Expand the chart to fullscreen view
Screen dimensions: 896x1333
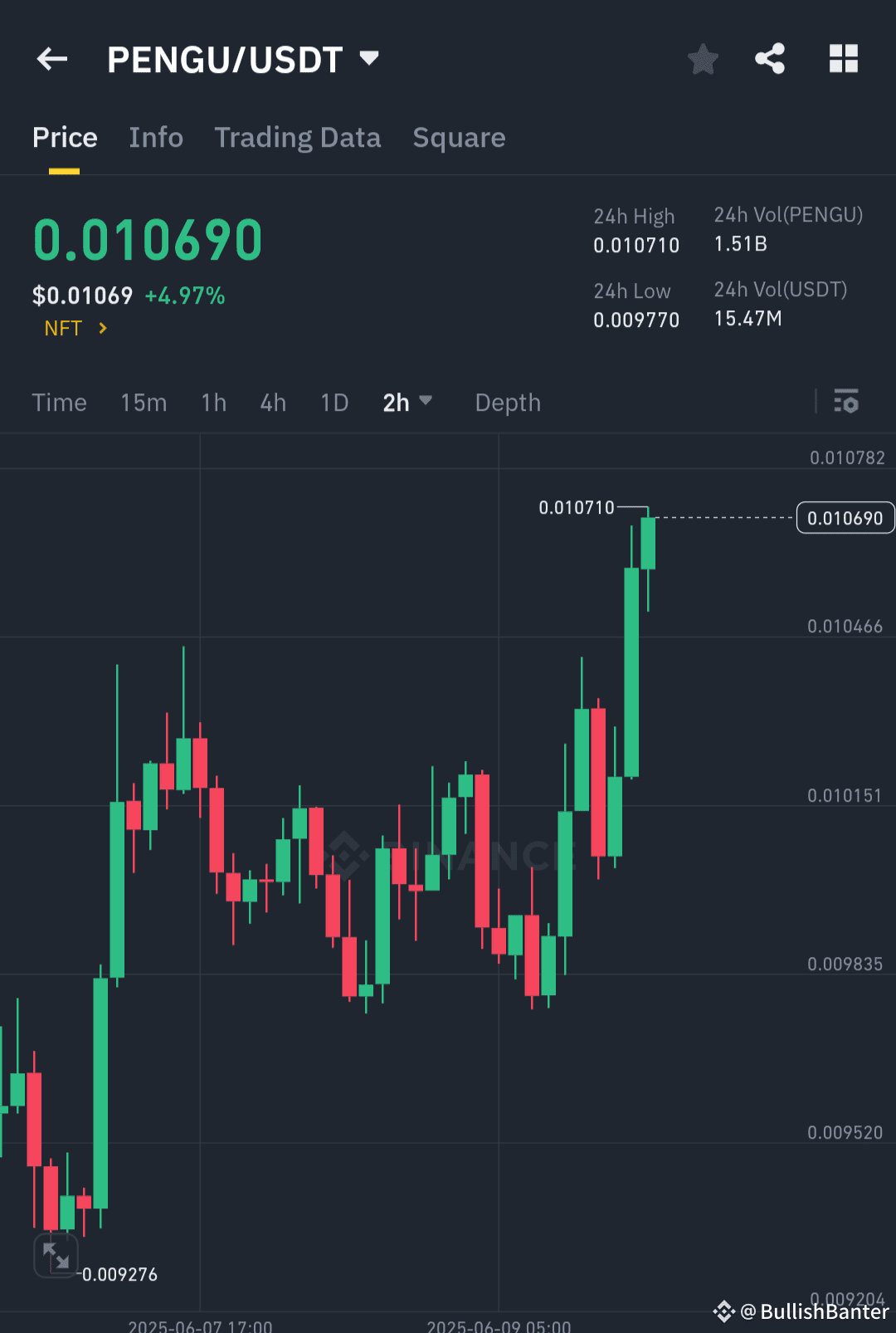tap(56, 1256)
